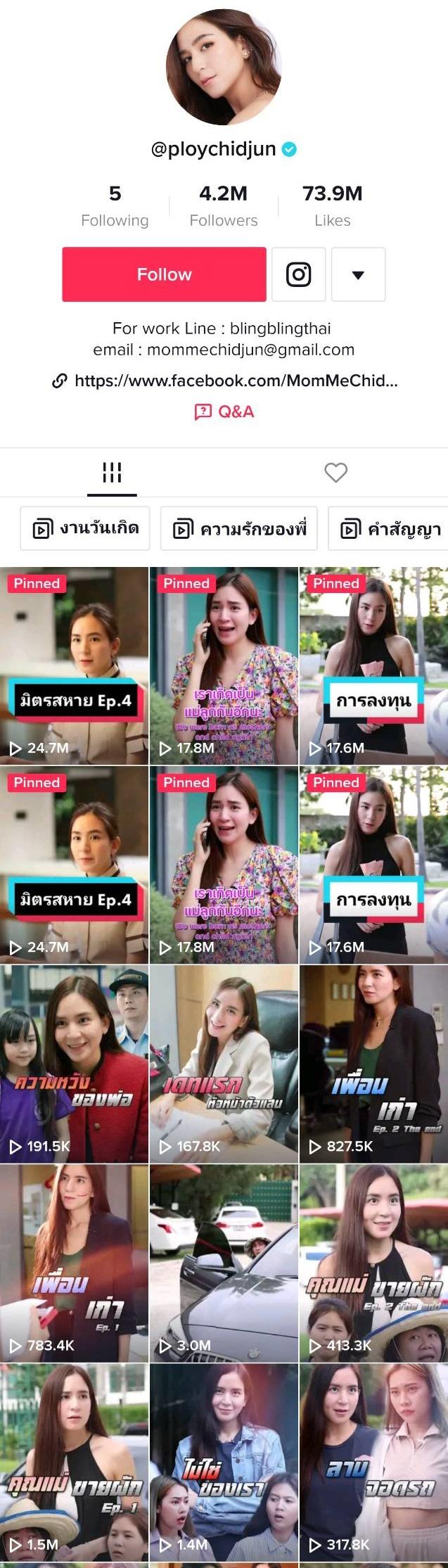Screen dimensions: 448x1568
Task: Play the video with 1.4M views
Action: coord(224,1462)
